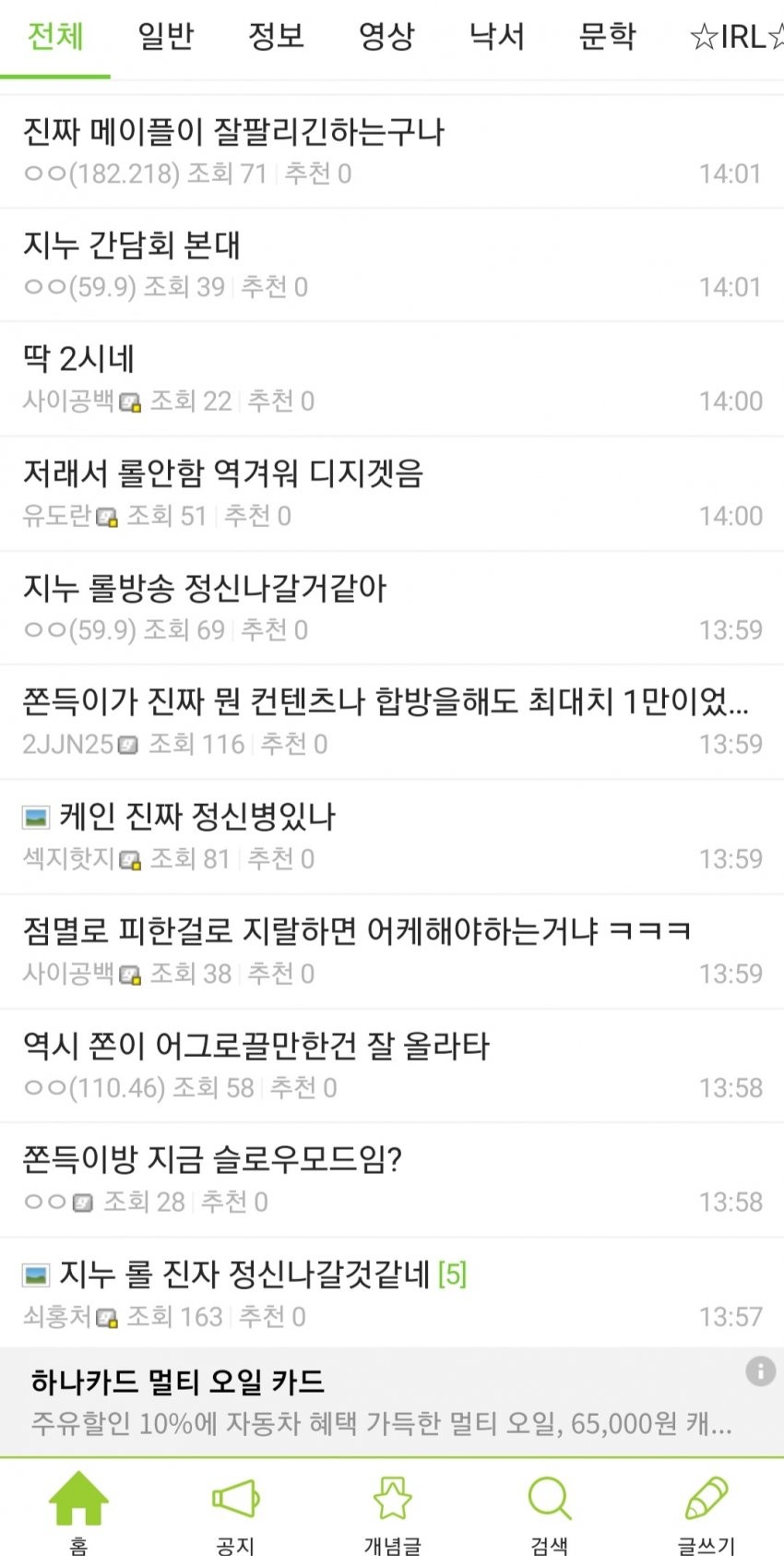Switch to the 문학 tab
Viewport: 784px width, 1556px height.
coord(607,37)
